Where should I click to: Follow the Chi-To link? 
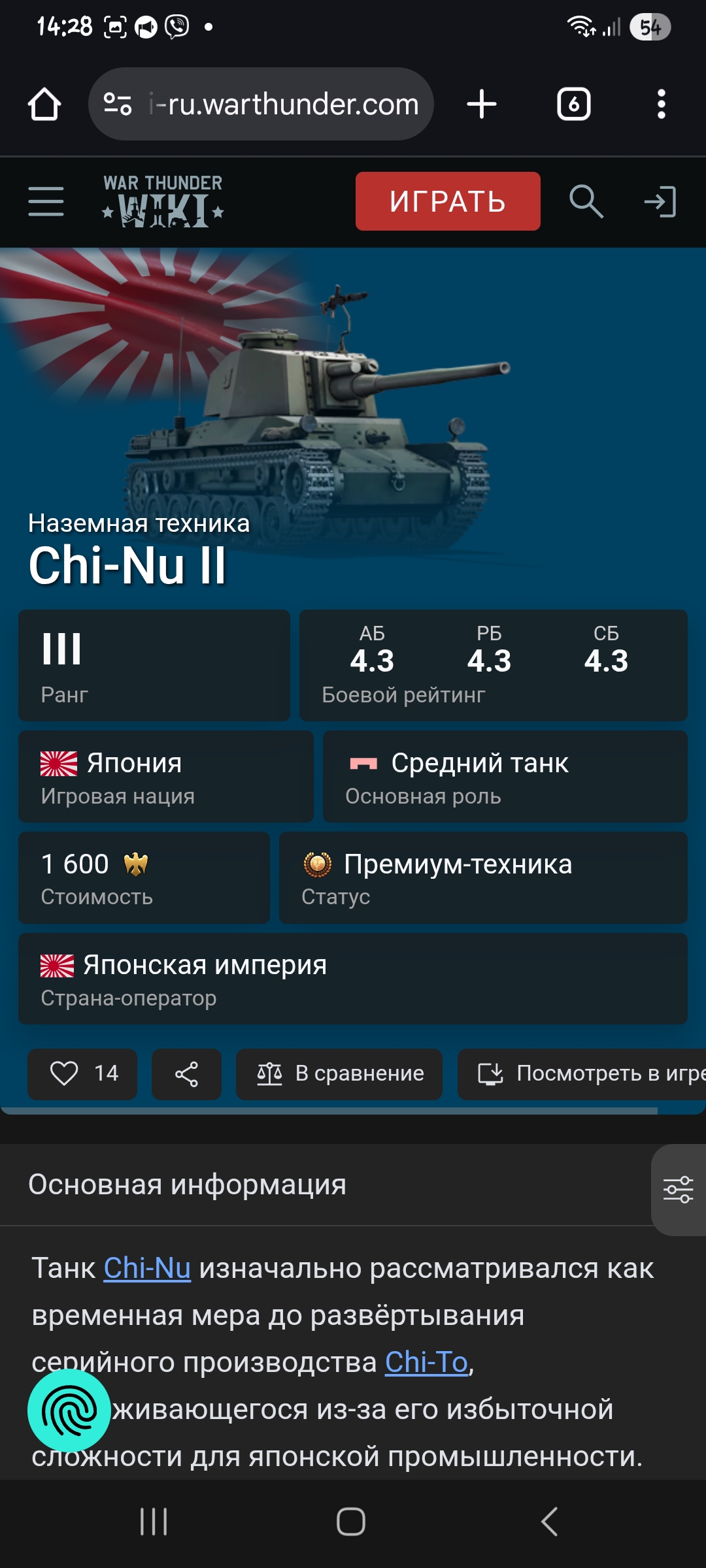(x=426, y=1362)
